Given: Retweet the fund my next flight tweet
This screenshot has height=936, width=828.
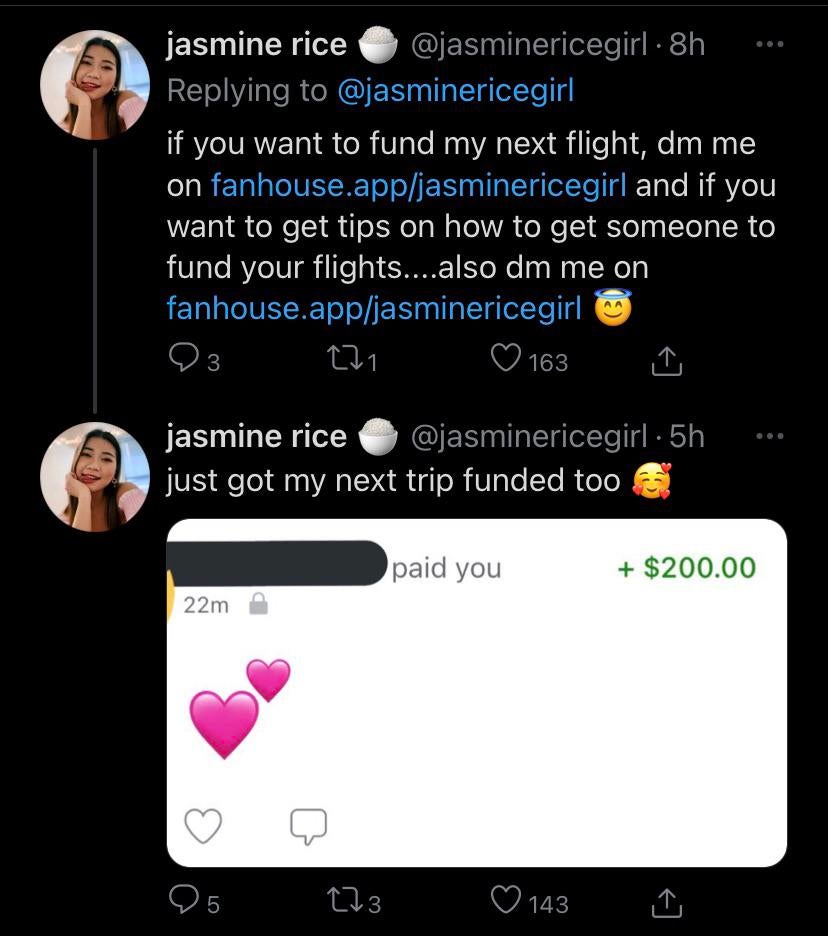Looking at the screenshot, I should pos(344,360).
